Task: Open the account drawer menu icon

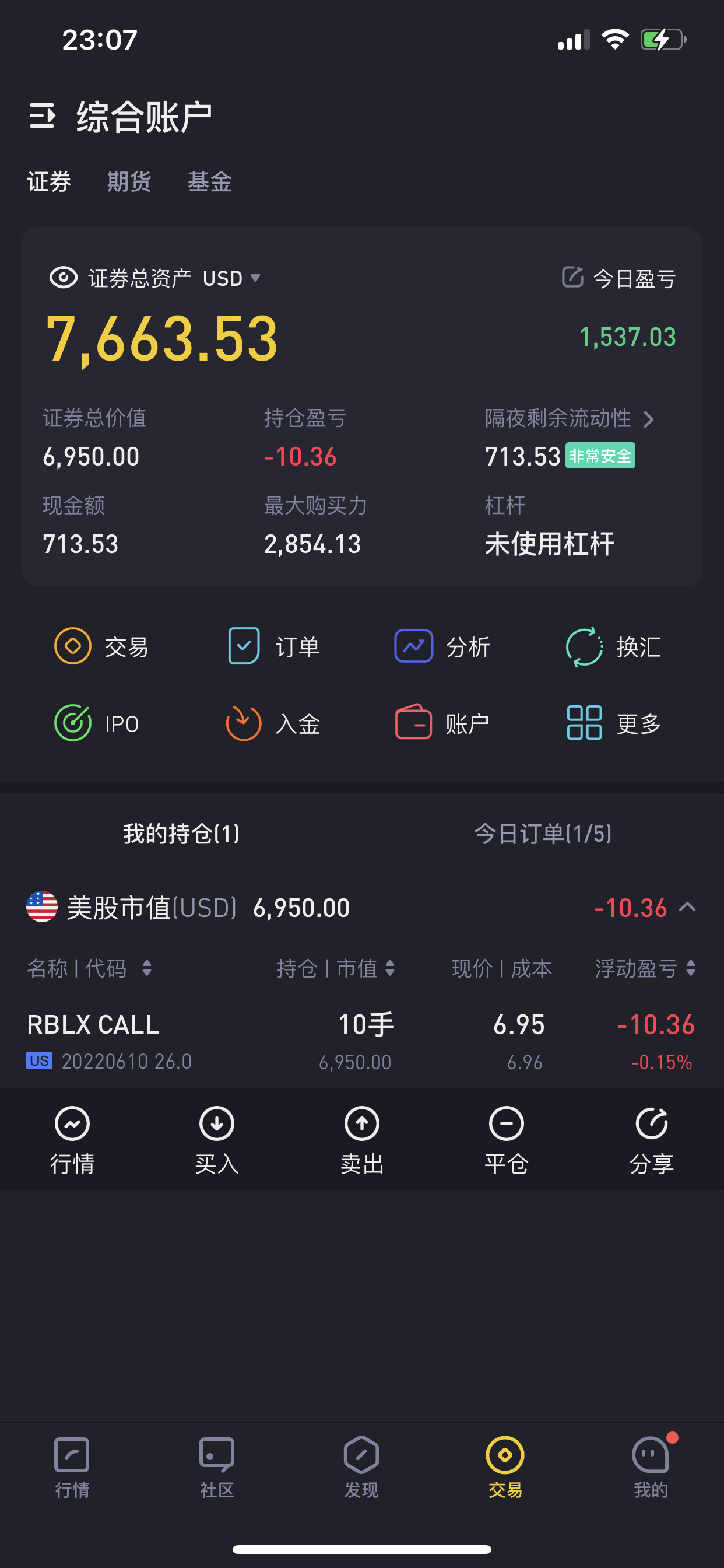Action: coord(42,116)
